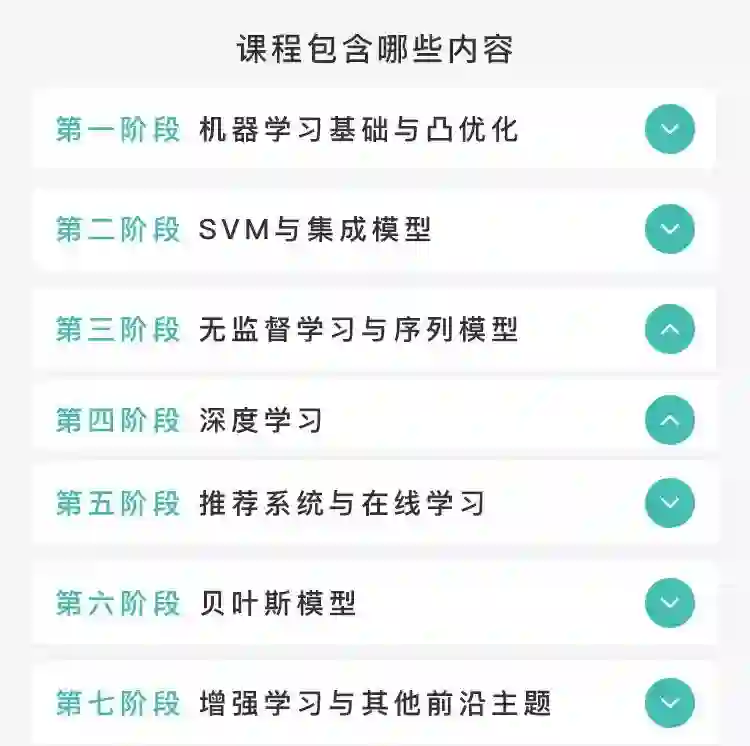The image size is (750, 746).
Task: Toggle the 第四阶段 深度学习 section
Action: click(x=669, y=420)
